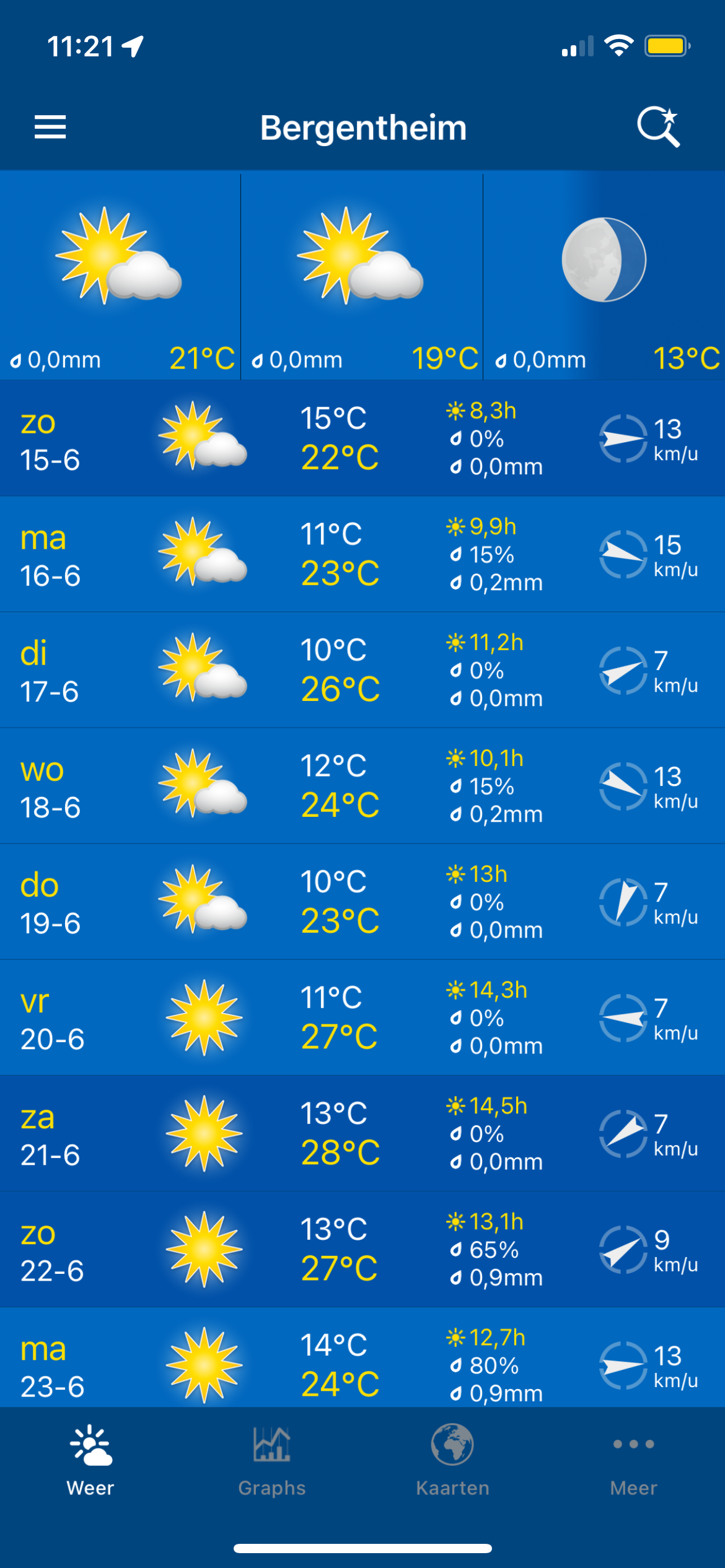
Task: View vr 20-6 day details
Action: (362, 1017)
